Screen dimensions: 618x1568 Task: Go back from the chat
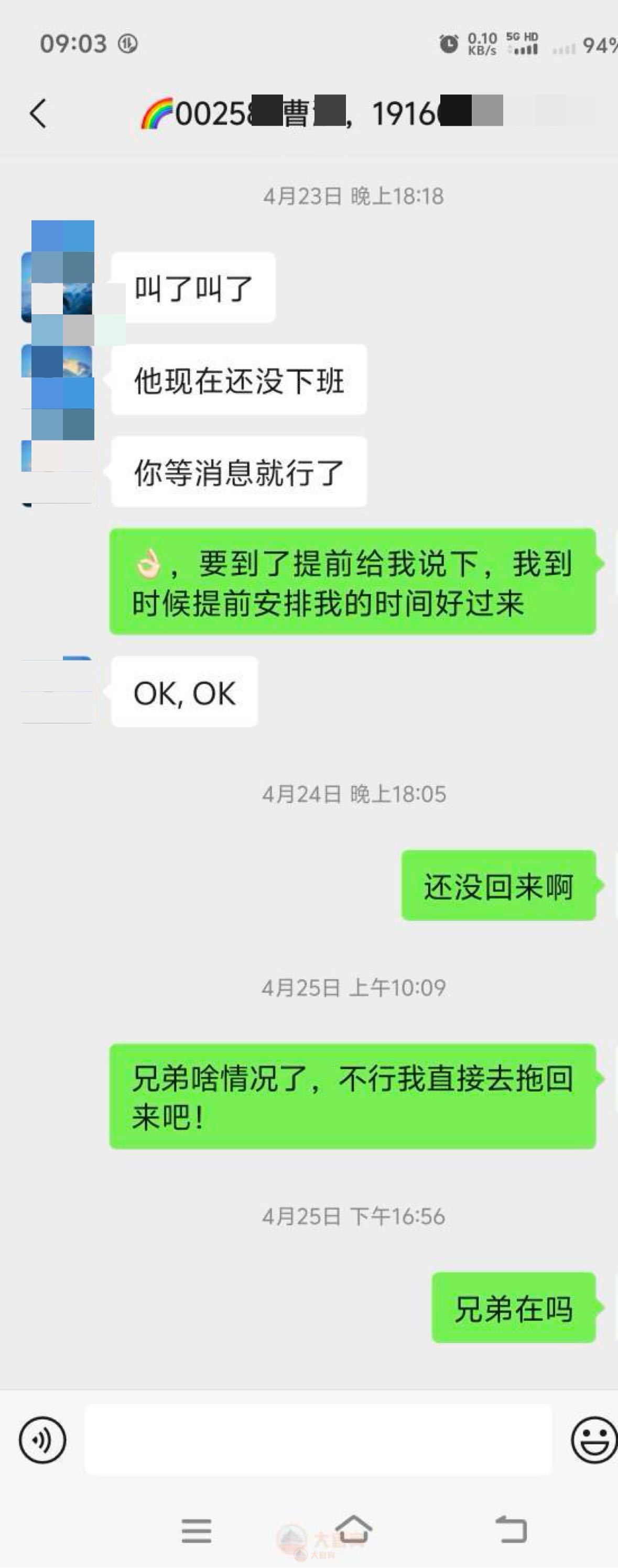coord(38,114)
